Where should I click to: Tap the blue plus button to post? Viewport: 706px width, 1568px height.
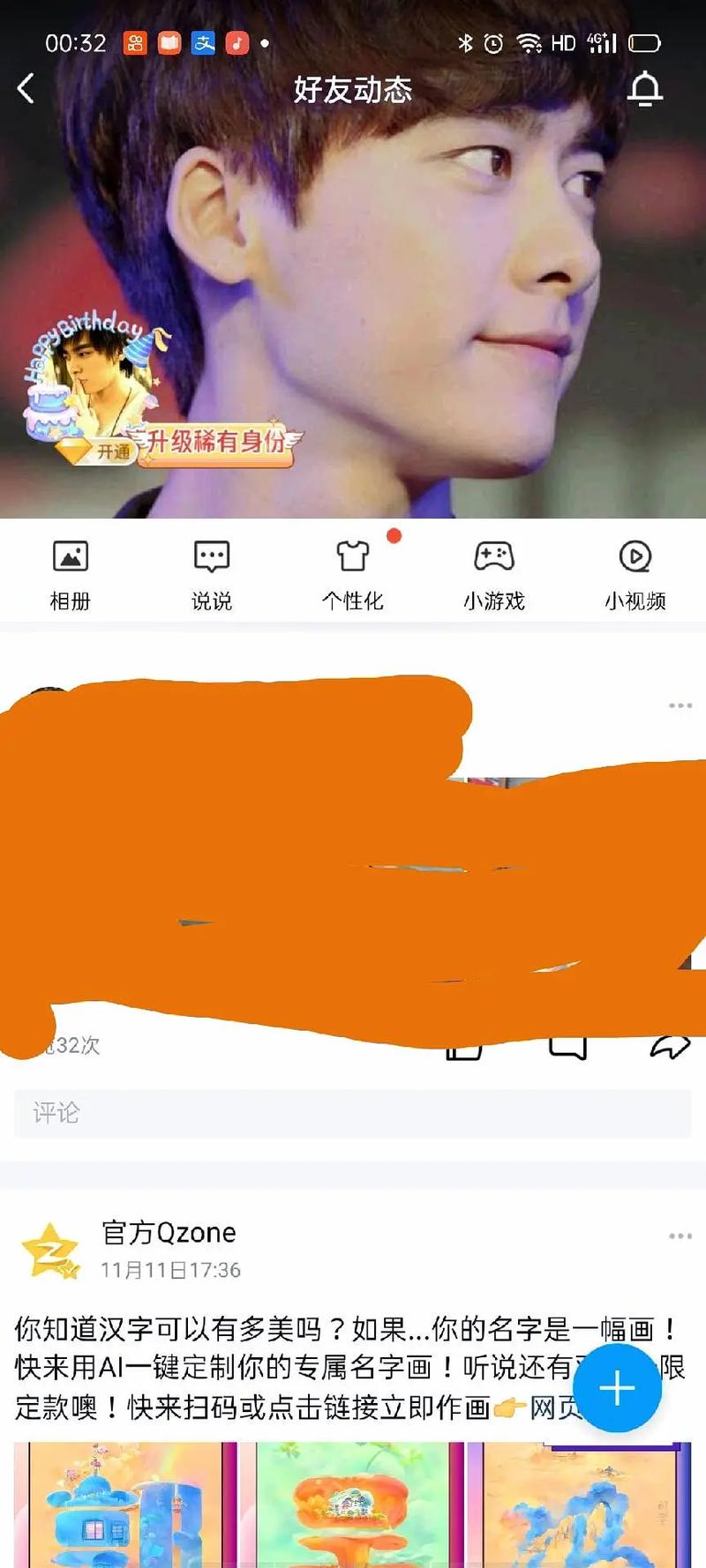coord(617,1387)
